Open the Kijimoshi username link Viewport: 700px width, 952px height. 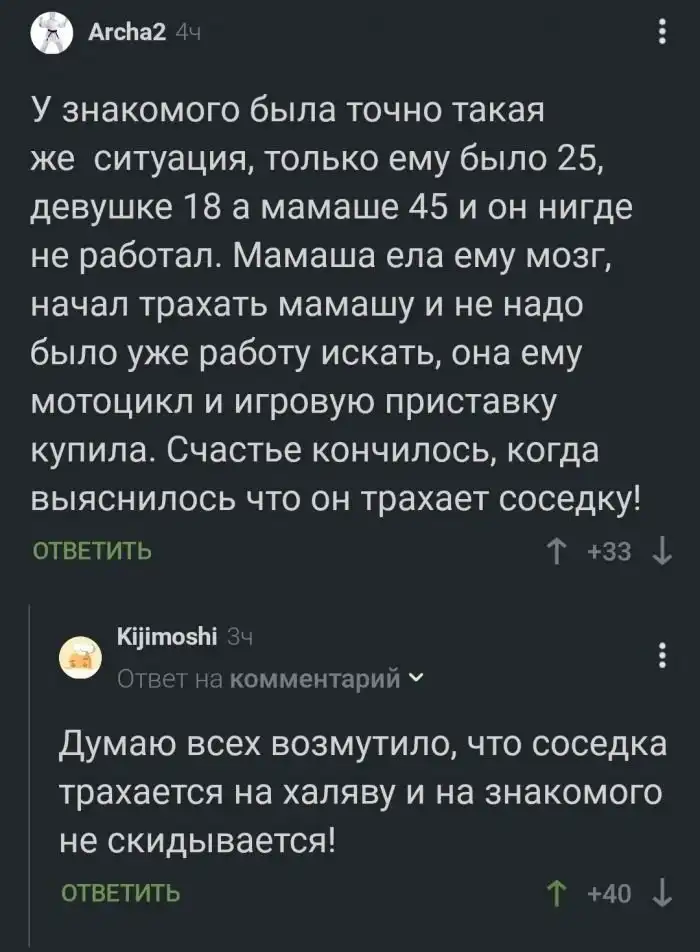click(167, 634)
